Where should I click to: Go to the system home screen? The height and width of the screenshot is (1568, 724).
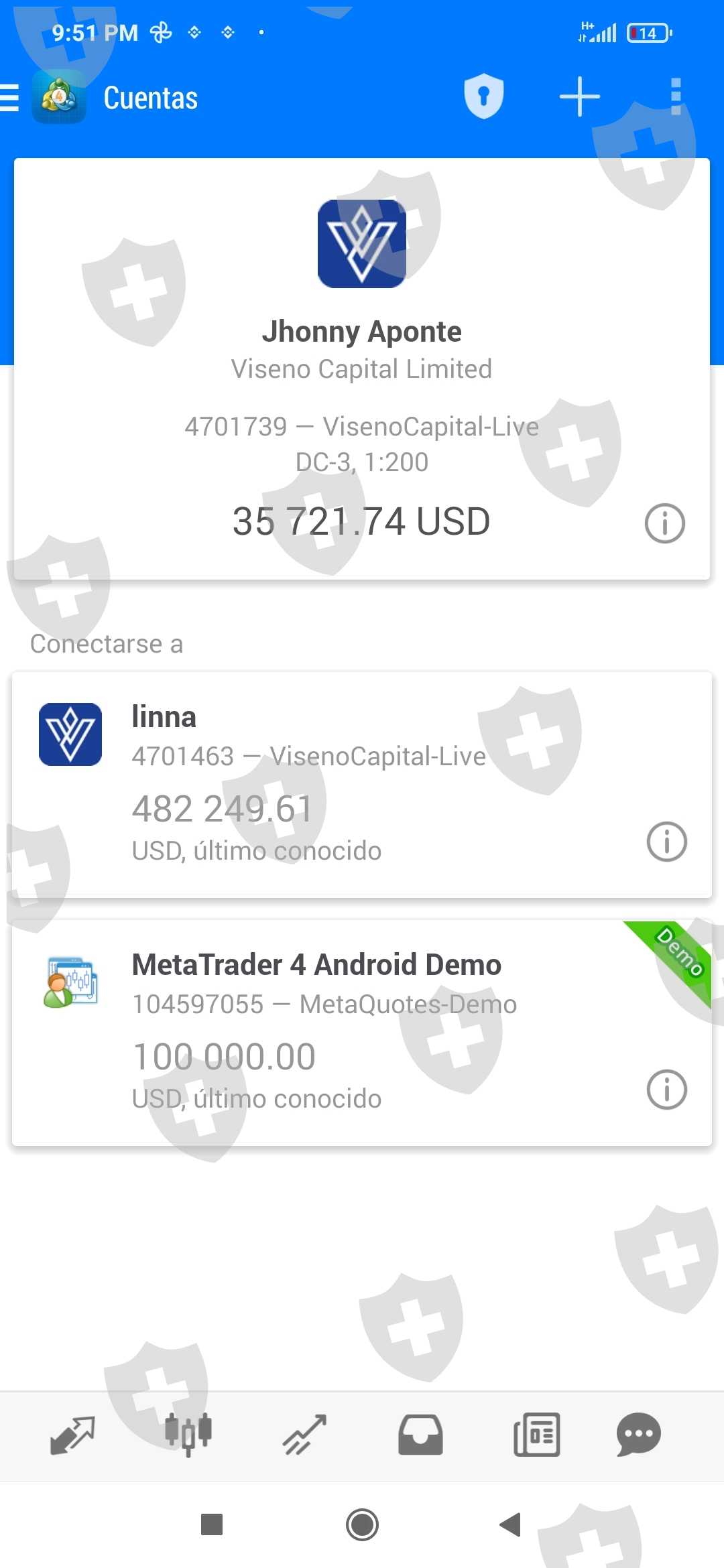click(x=362, y=1524)
